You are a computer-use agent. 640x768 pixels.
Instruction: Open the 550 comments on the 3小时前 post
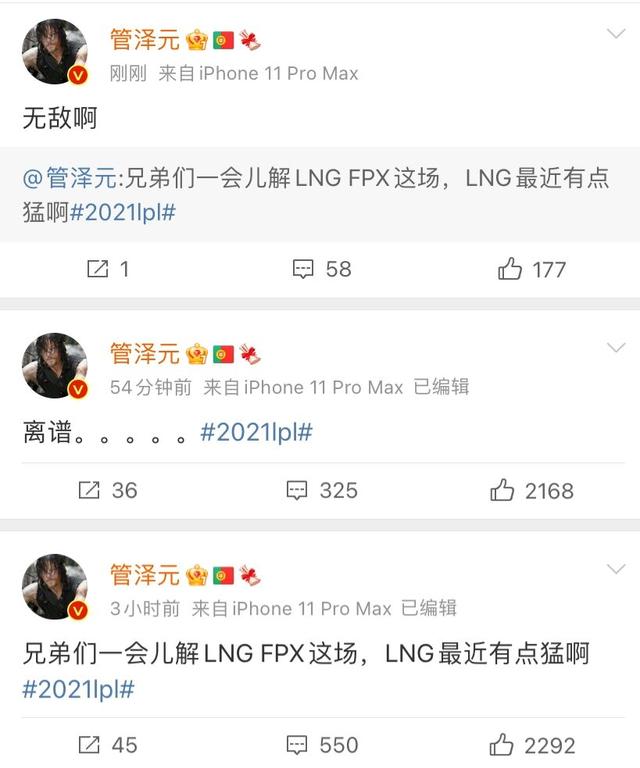(321, 745)
